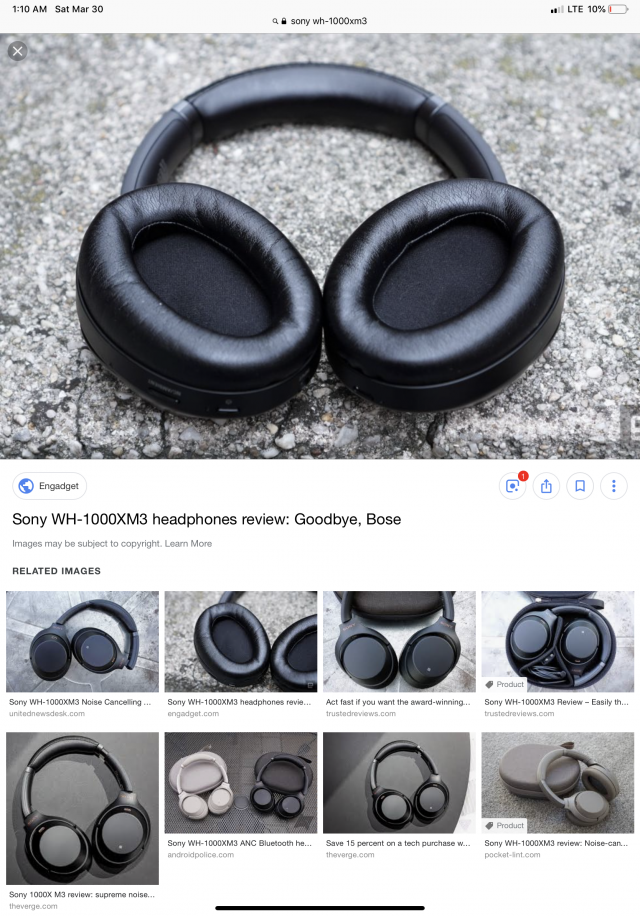Screen dimensions: 640x916
Task: Open related image from androidpolice.com
Action: click(x=240, y=783)
